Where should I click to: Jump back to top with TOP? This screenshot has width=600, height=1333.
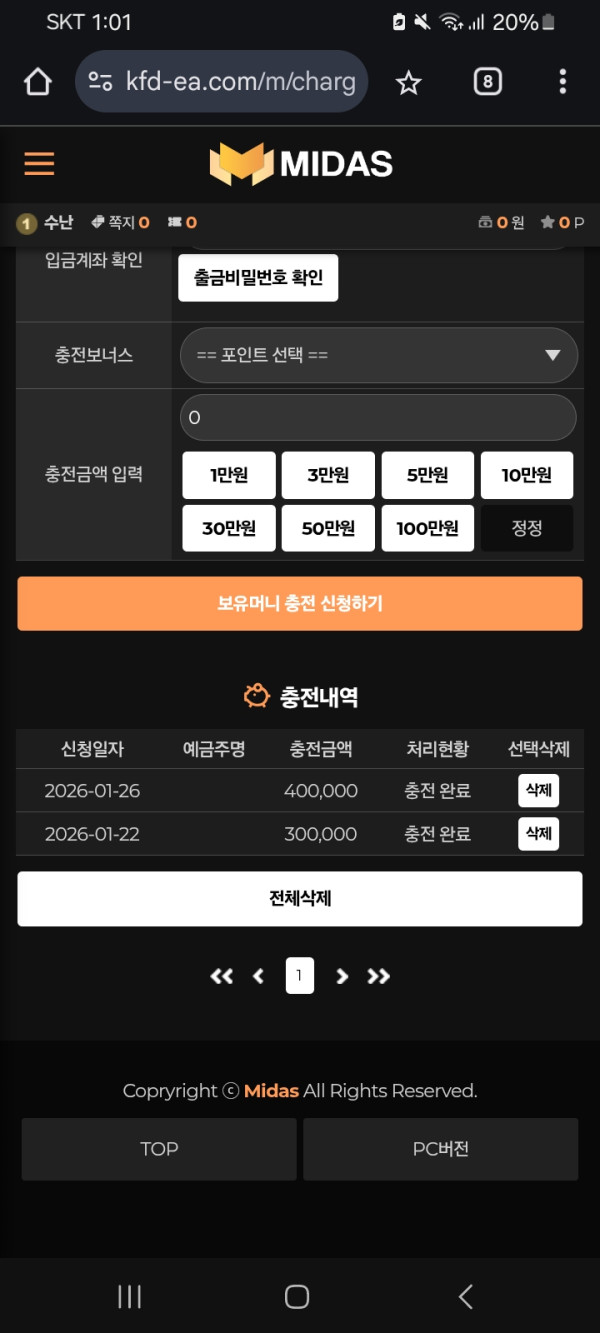coord(159,1149)
